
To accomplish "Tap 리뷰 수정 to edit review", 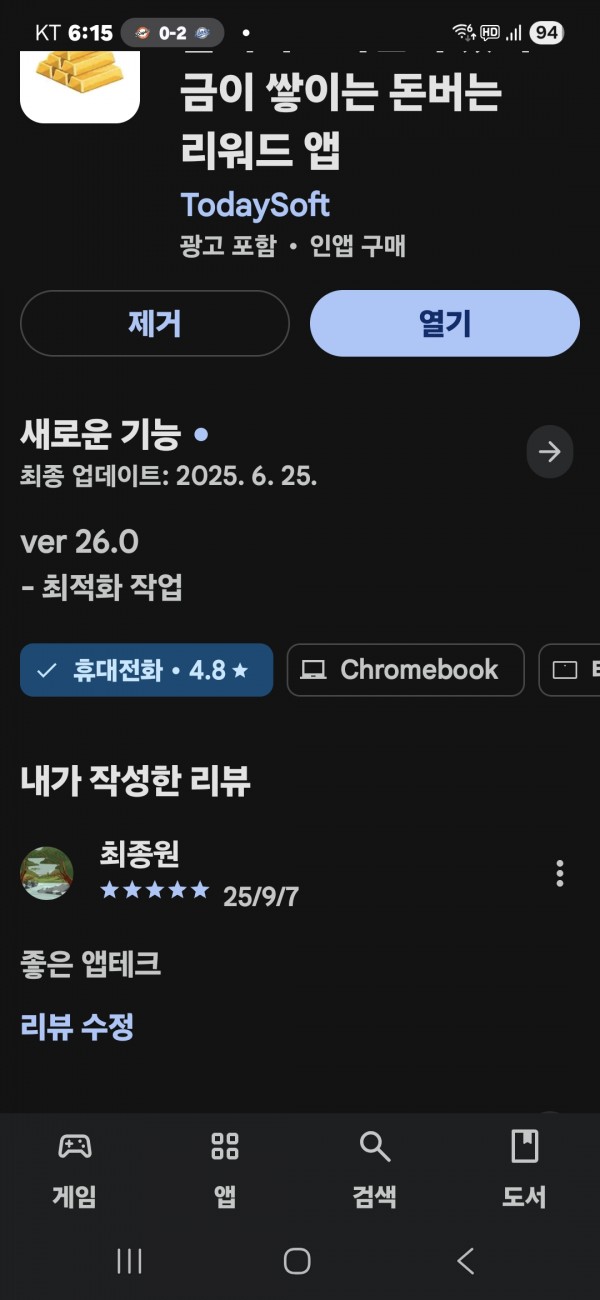I will click(77, 1026).
